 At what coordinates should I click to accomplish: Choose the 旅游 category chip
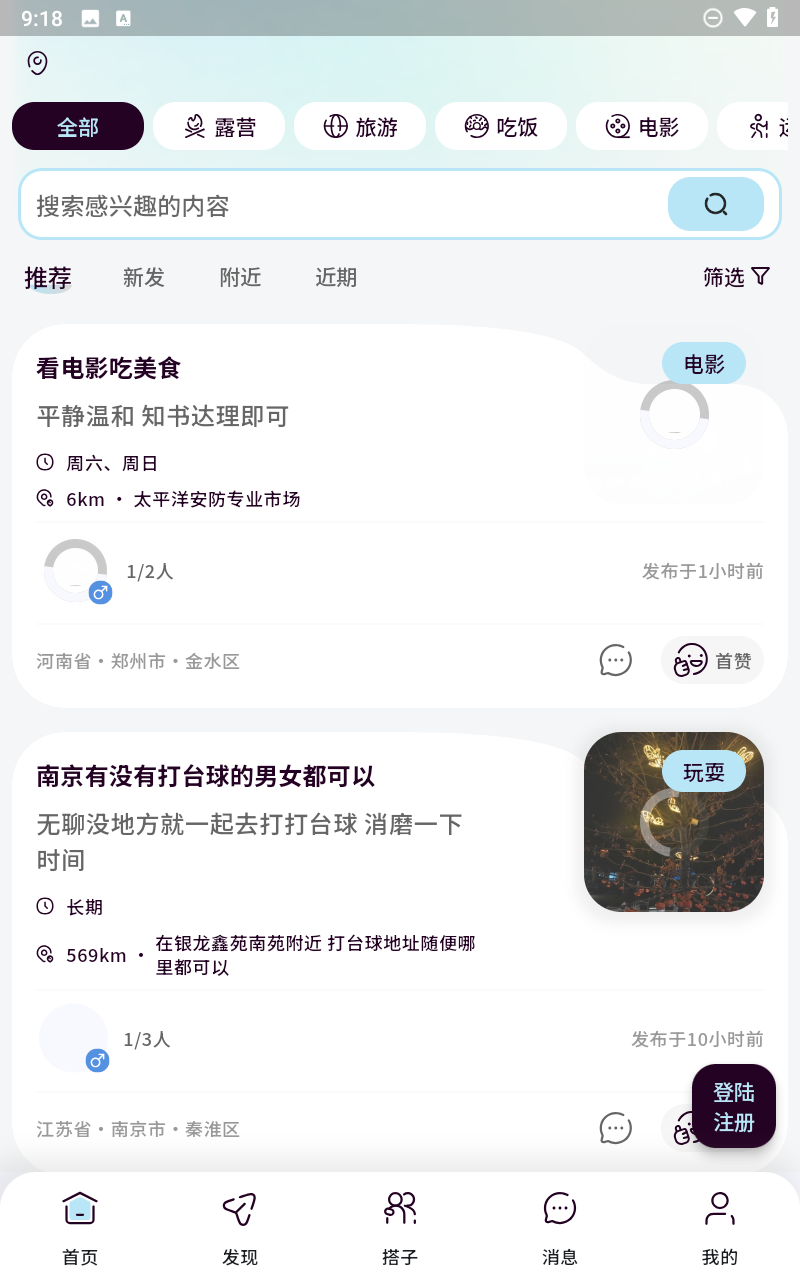coord(360,127)
